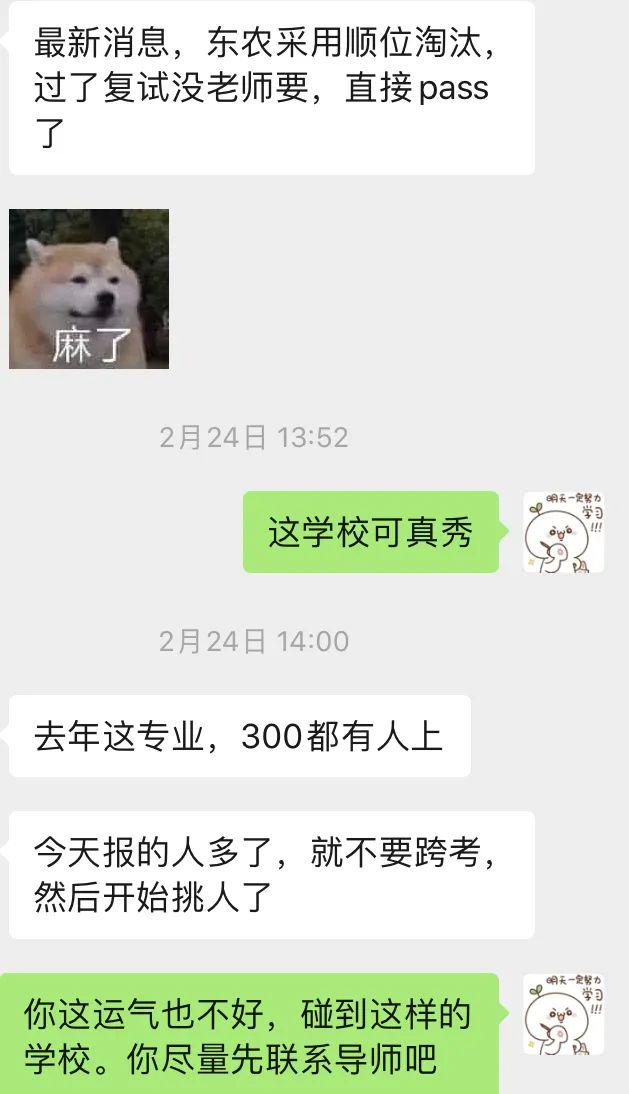The image size is (629, 1094).
Task: Open avatar beside 你这运气也不好 message
Action: [x=564, y=1014]
